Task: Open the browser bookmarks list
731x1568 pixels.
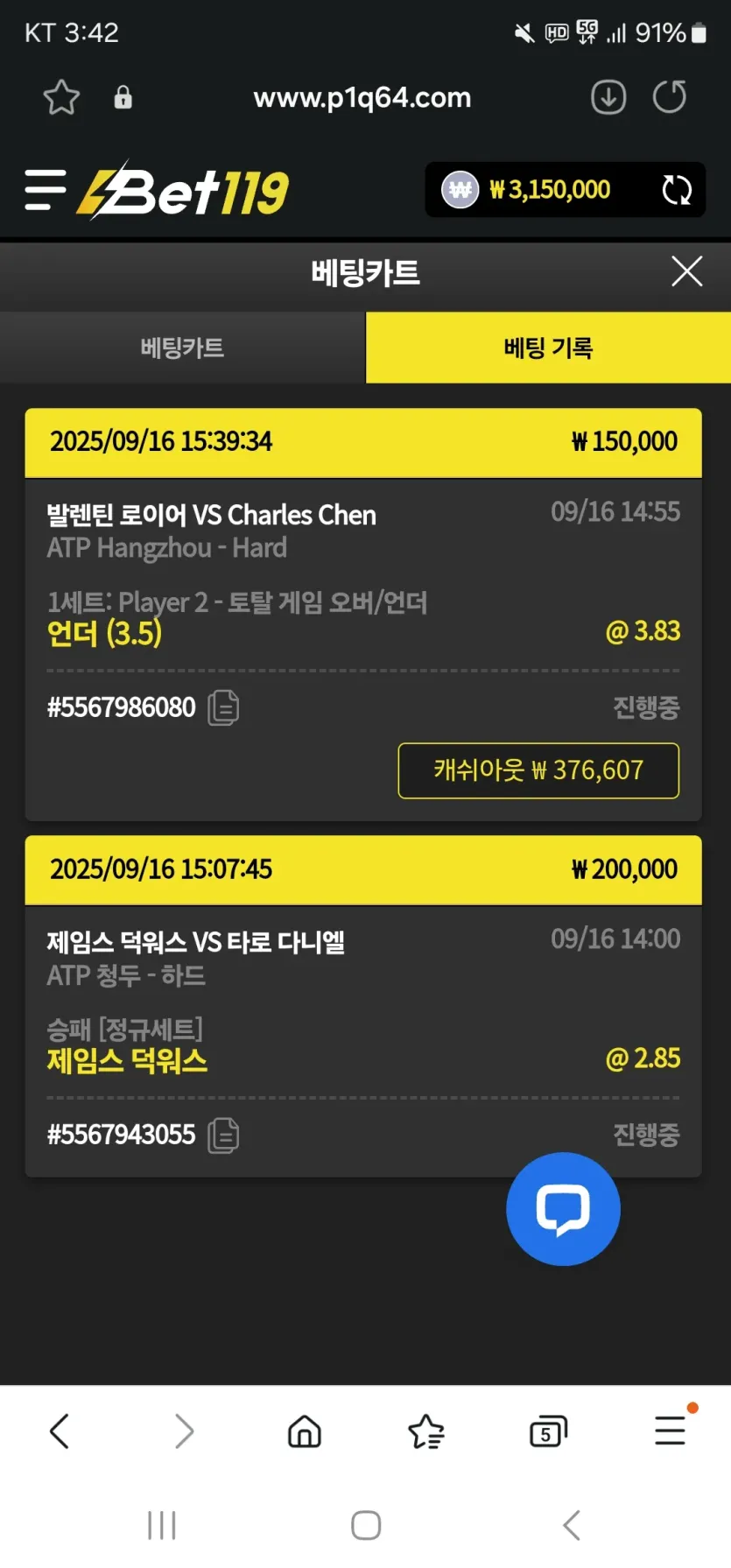Action: pyautogui.click(x=426, y=1432)
